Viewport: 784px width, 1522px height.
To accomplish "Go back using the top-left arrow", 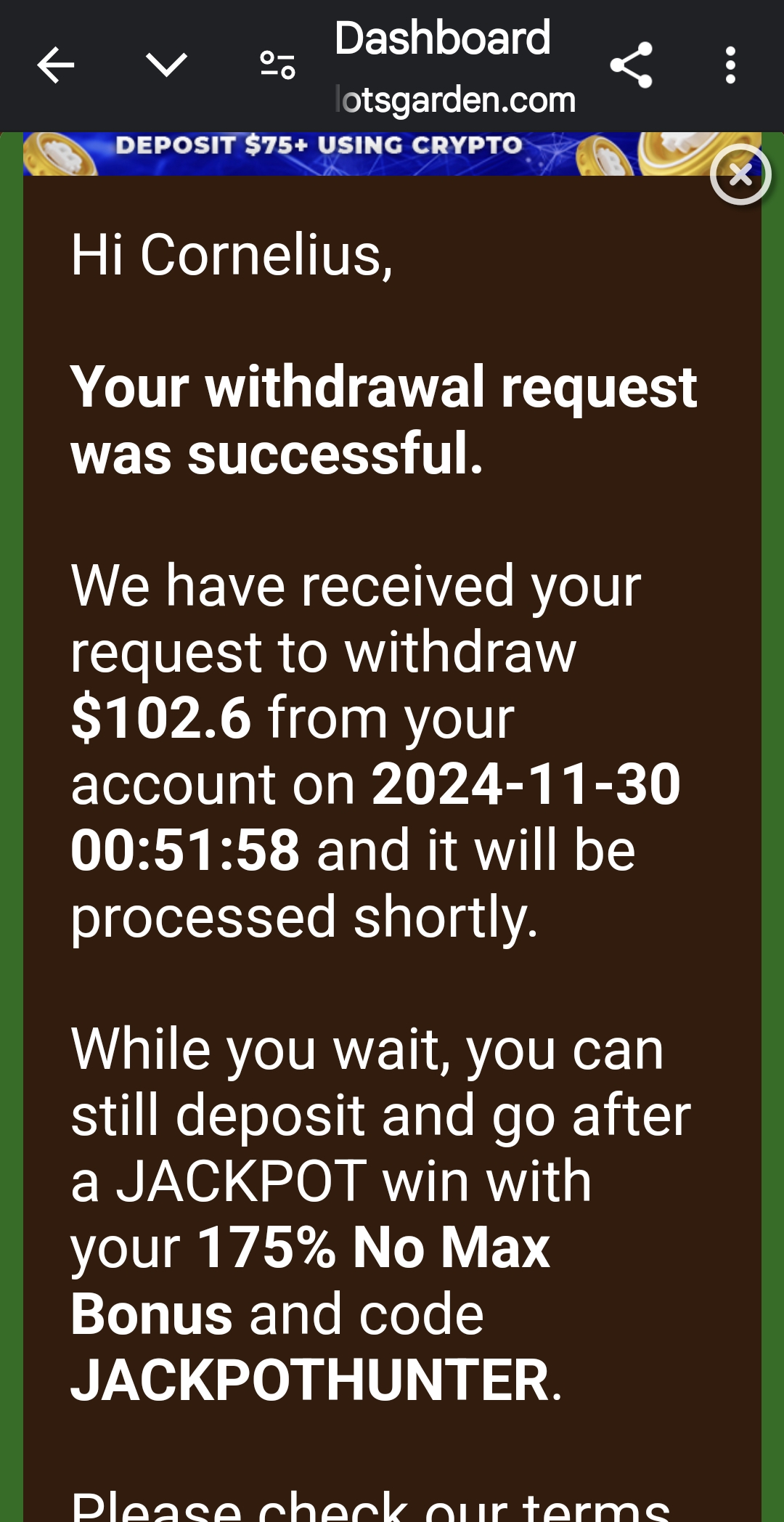I will pos(56,65).
